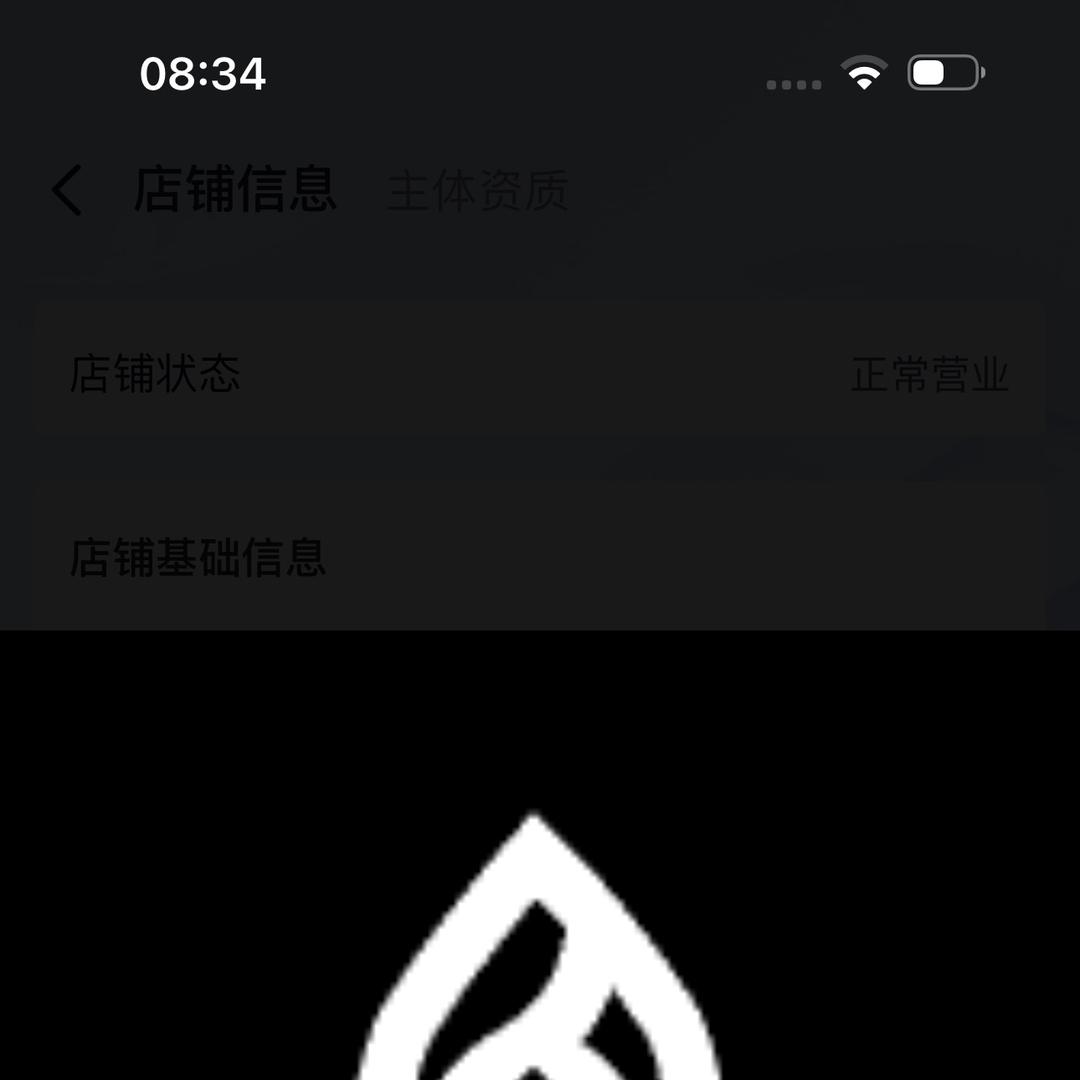Switch to the 主体资质 tab

477,191
